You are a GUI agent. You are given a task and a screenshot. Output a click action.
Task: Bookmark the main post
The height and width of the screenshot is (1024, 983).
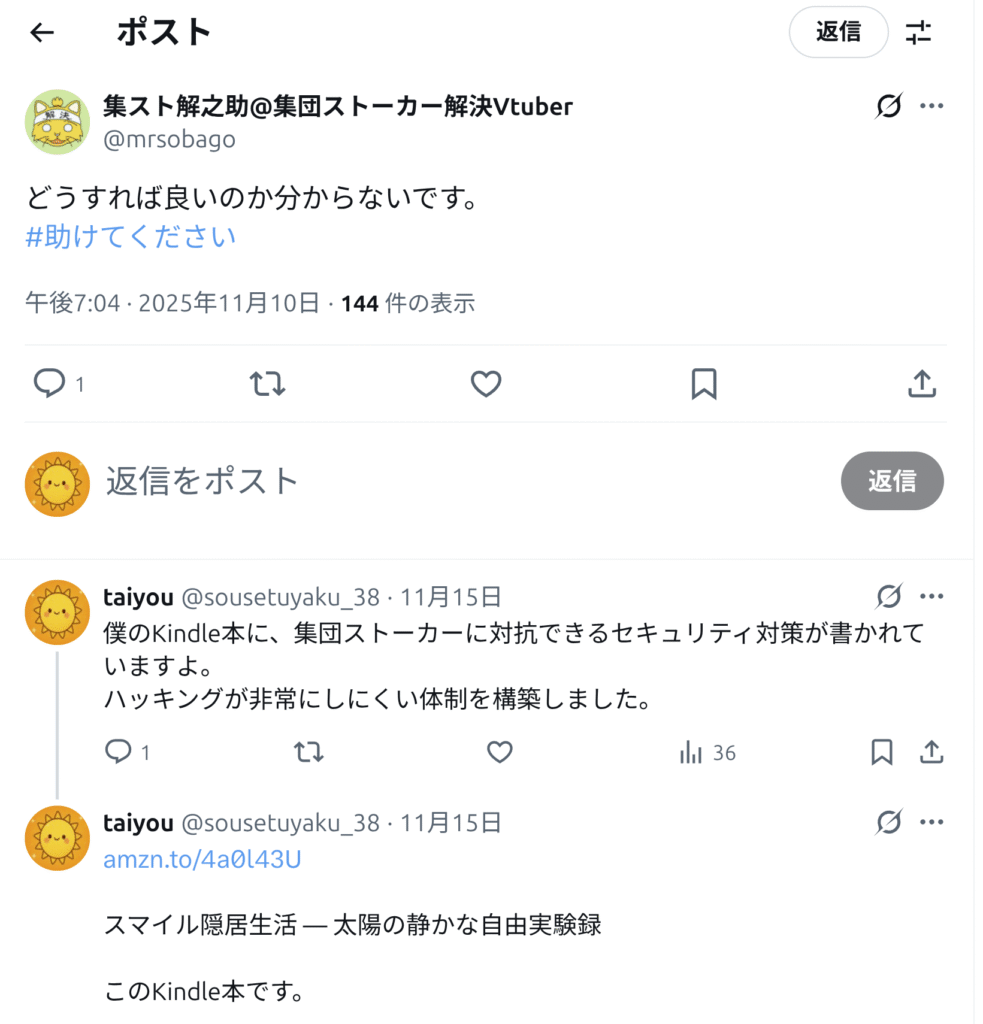pos(704,383)
